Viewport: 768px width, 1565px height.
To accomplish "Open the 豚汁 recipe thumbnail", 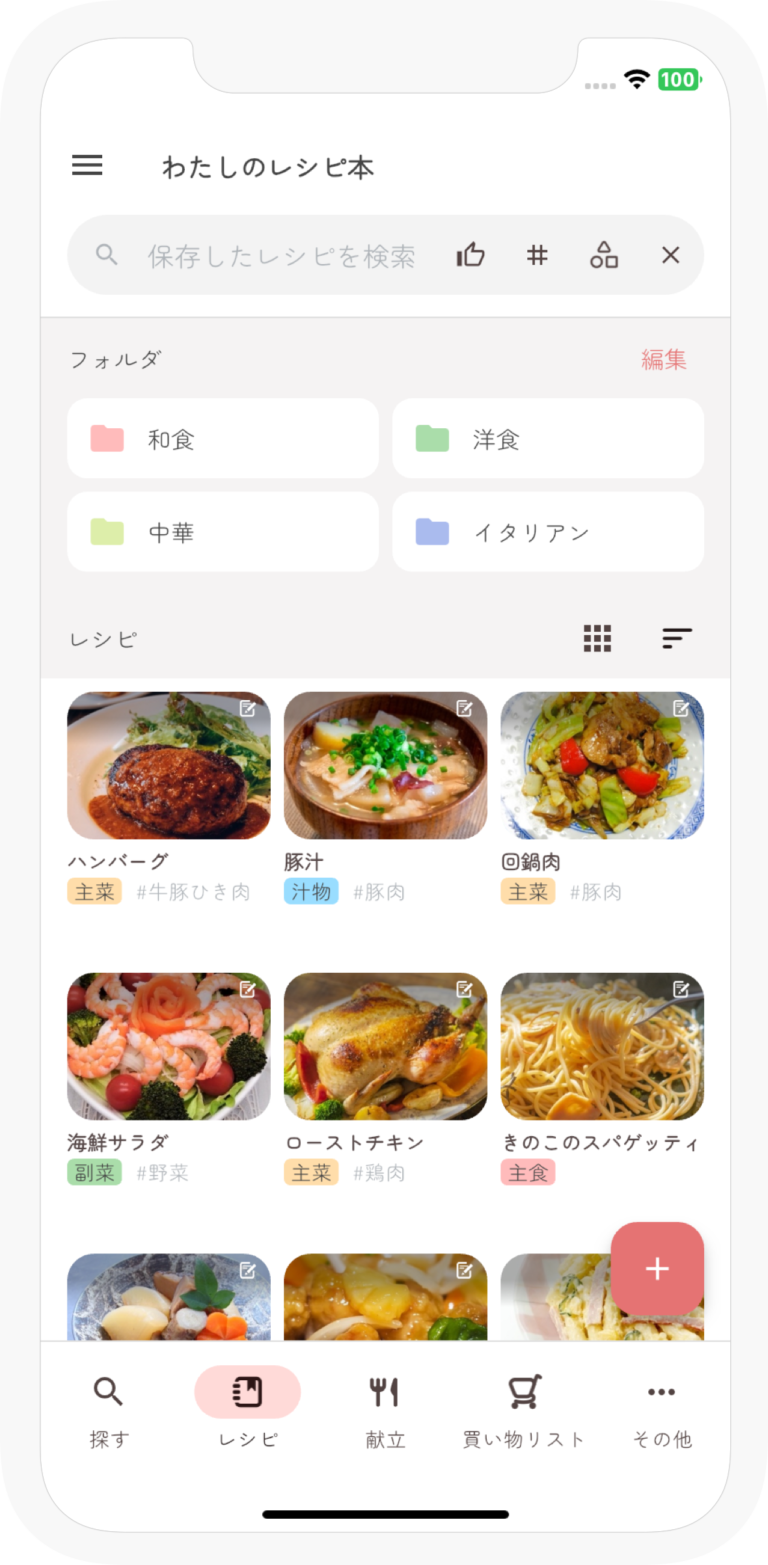I will click(x=385, y=765).
